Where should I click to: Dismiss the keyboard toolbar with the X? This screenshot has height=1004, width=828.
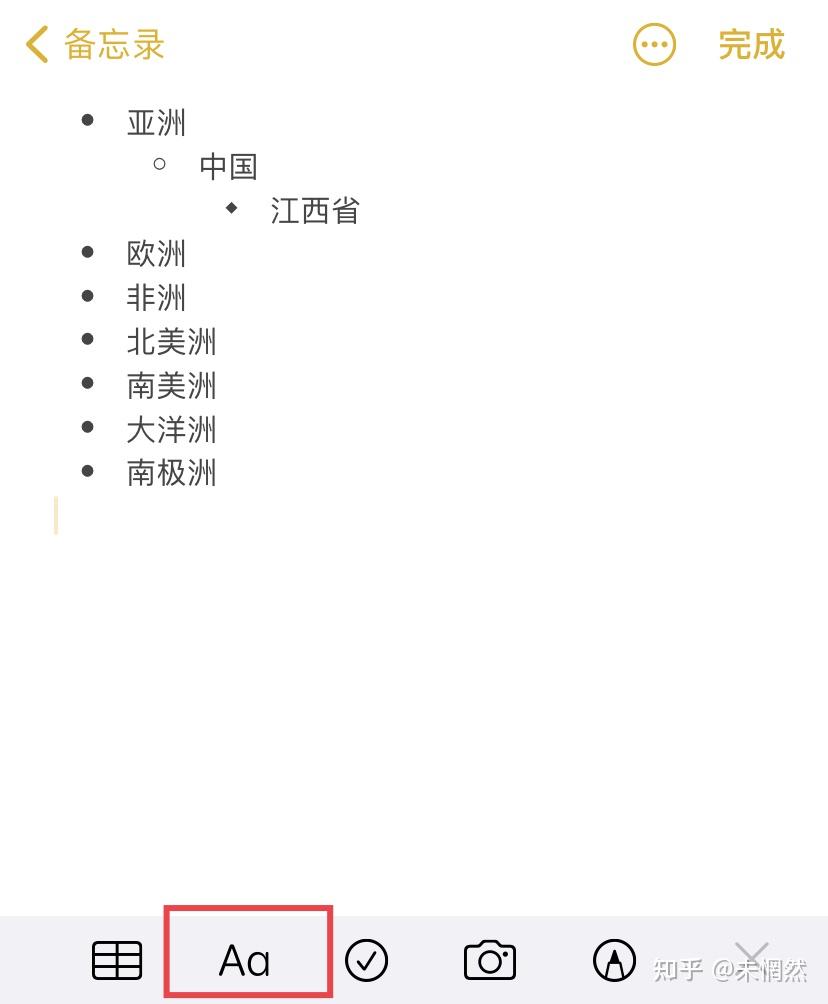752,953
